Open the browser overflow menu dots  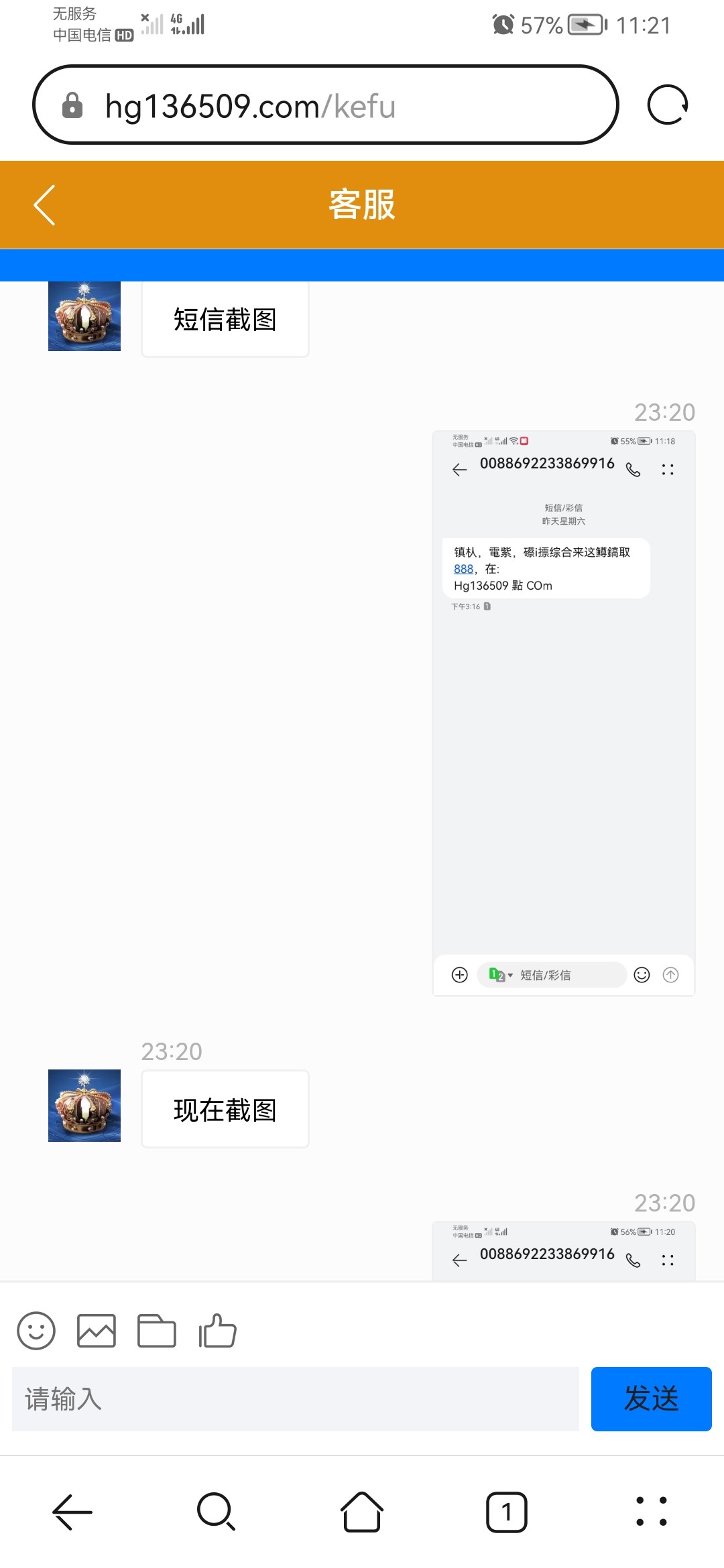coord(651,1512)
